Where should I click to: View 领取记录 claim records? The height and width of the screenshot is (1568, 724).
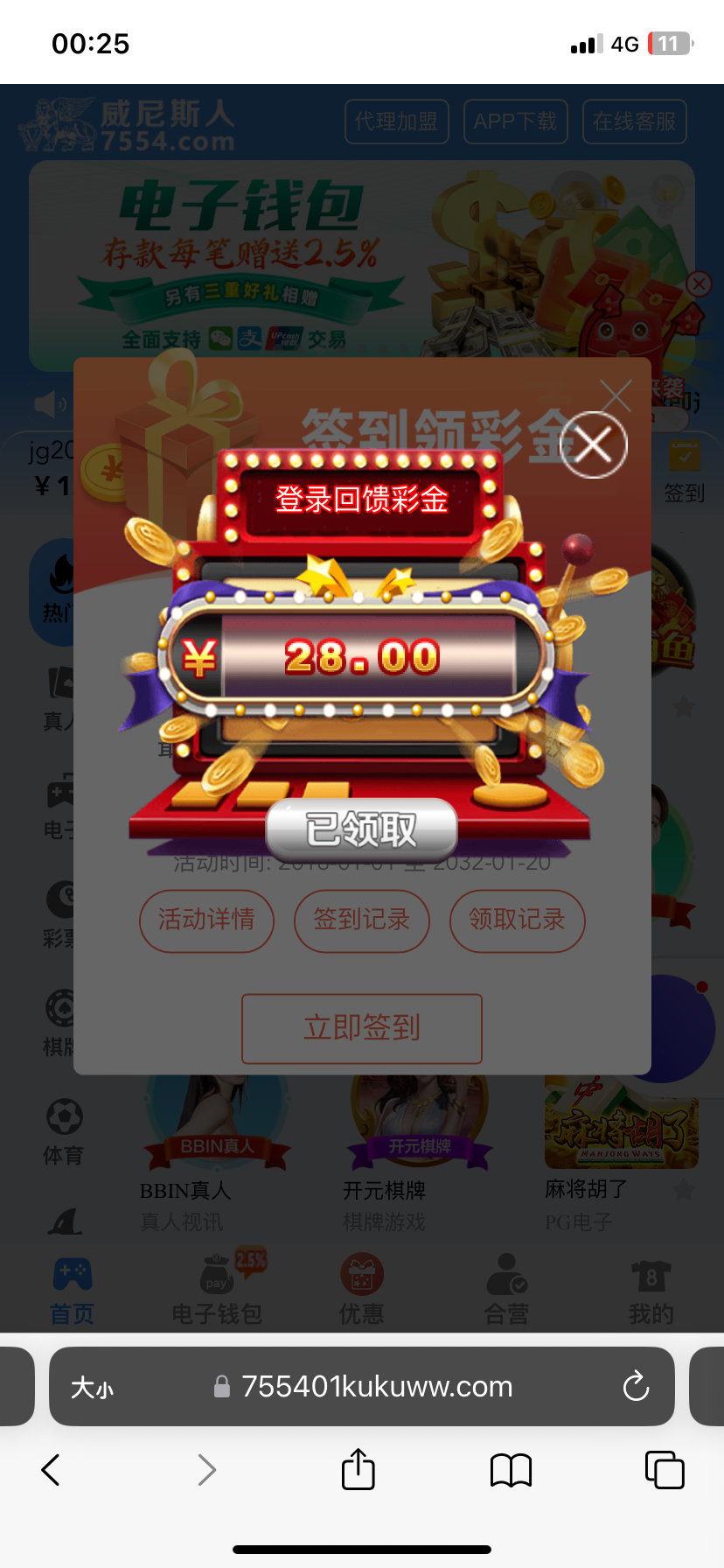pos(517,920)
